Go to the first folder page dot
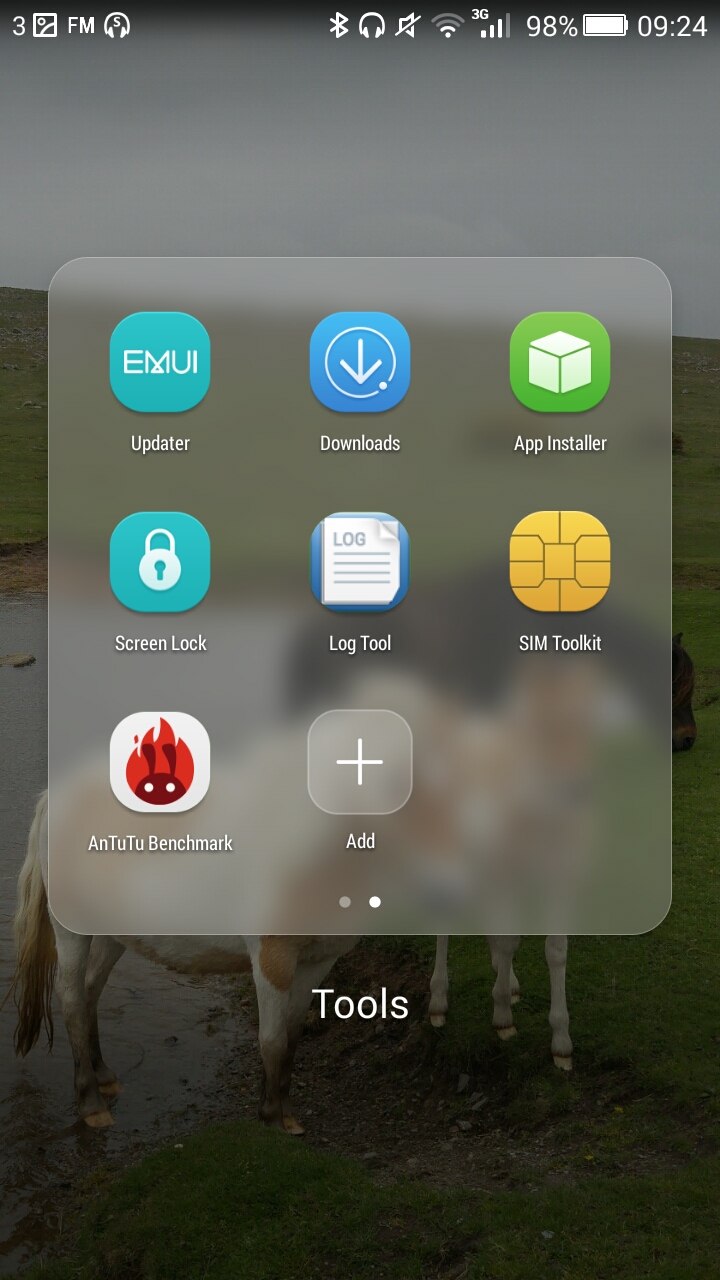Screen dimensions: 720x1280 (x=345, y=902)
